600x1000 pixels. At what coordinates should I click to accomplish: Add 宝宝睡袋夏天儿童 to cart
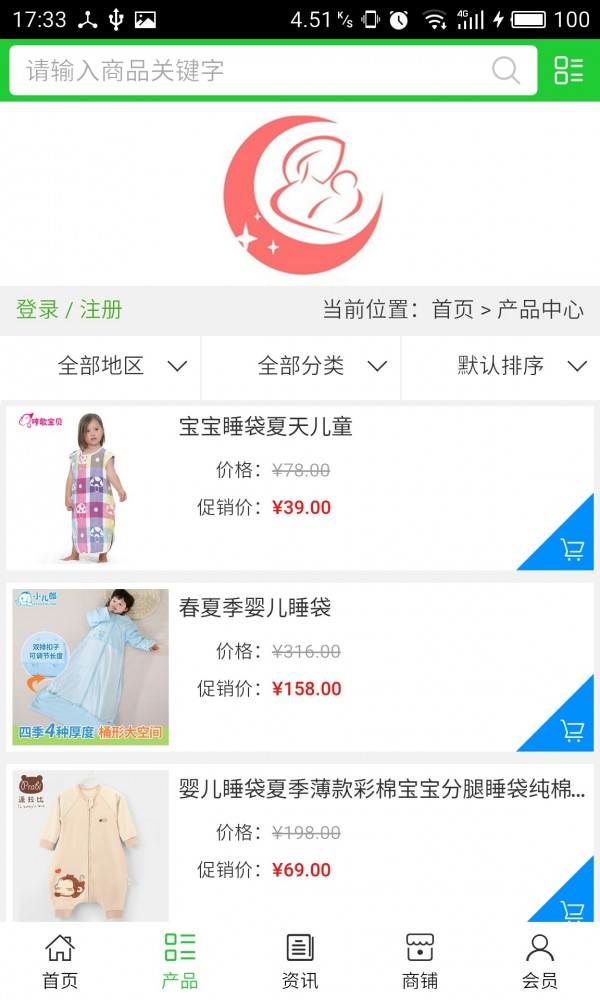(x=571, y=549)
